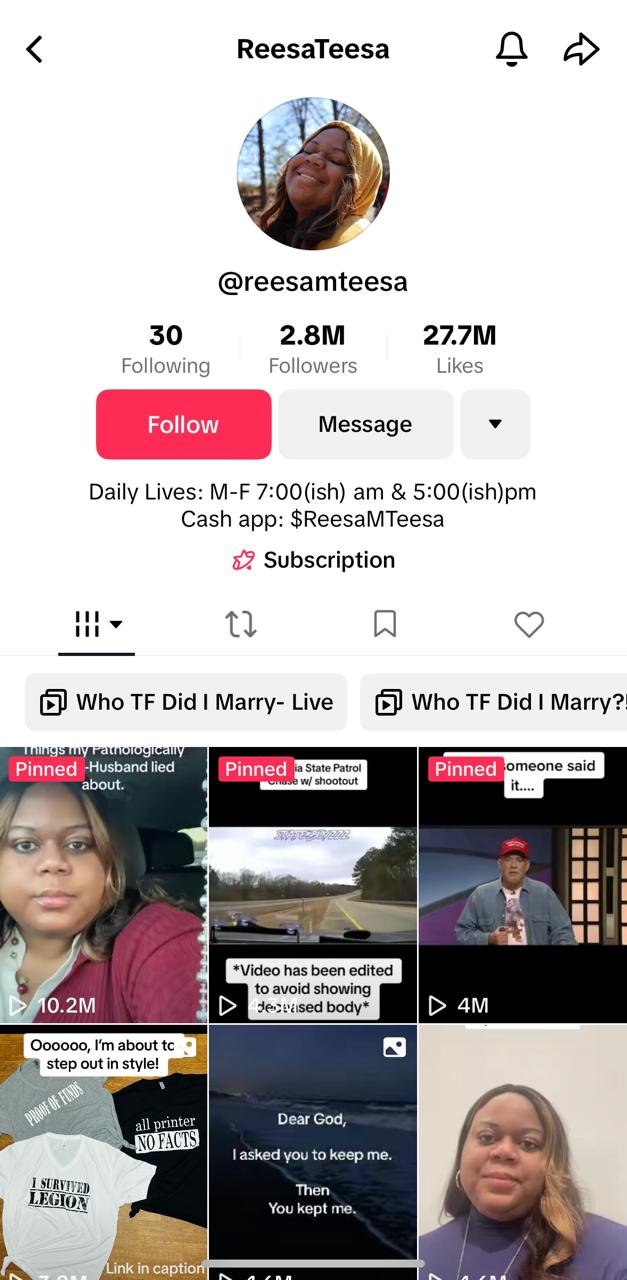Switch to the bookmarked favorites tab

385,625
